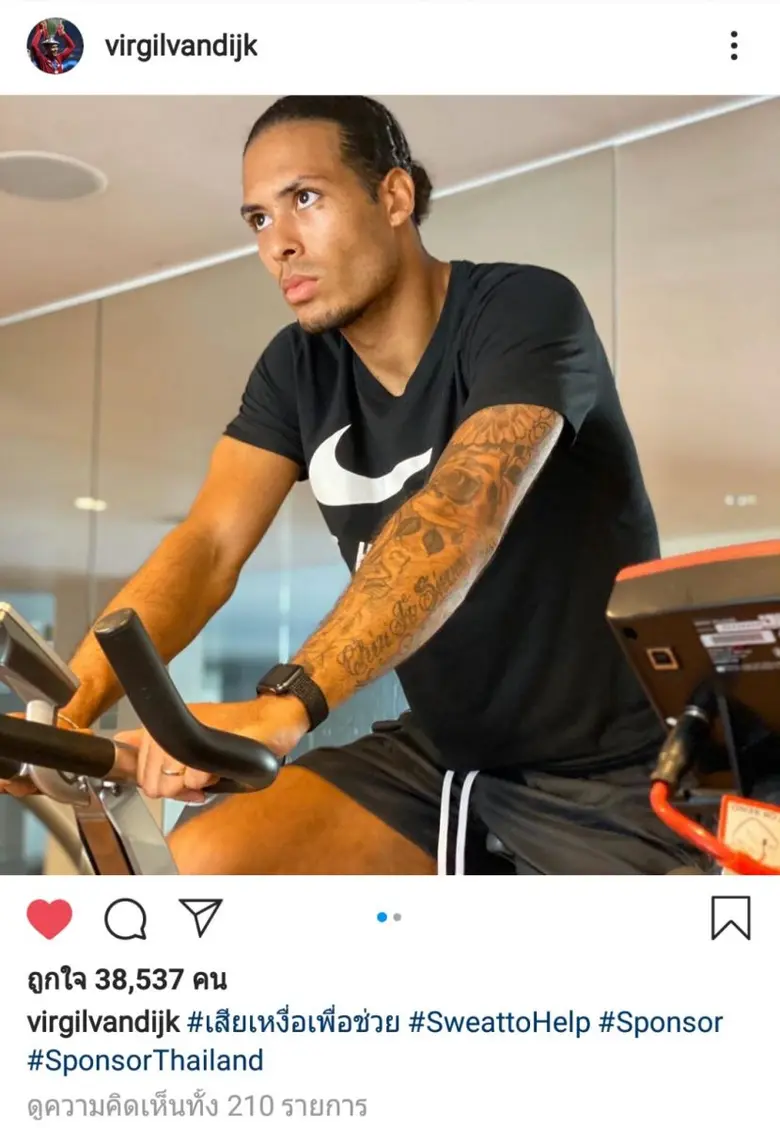Tap the virgilvandijk name in the caption
Image resolution: width=780 pixels, height=1128 pixels.
(x=103, y=1022)
